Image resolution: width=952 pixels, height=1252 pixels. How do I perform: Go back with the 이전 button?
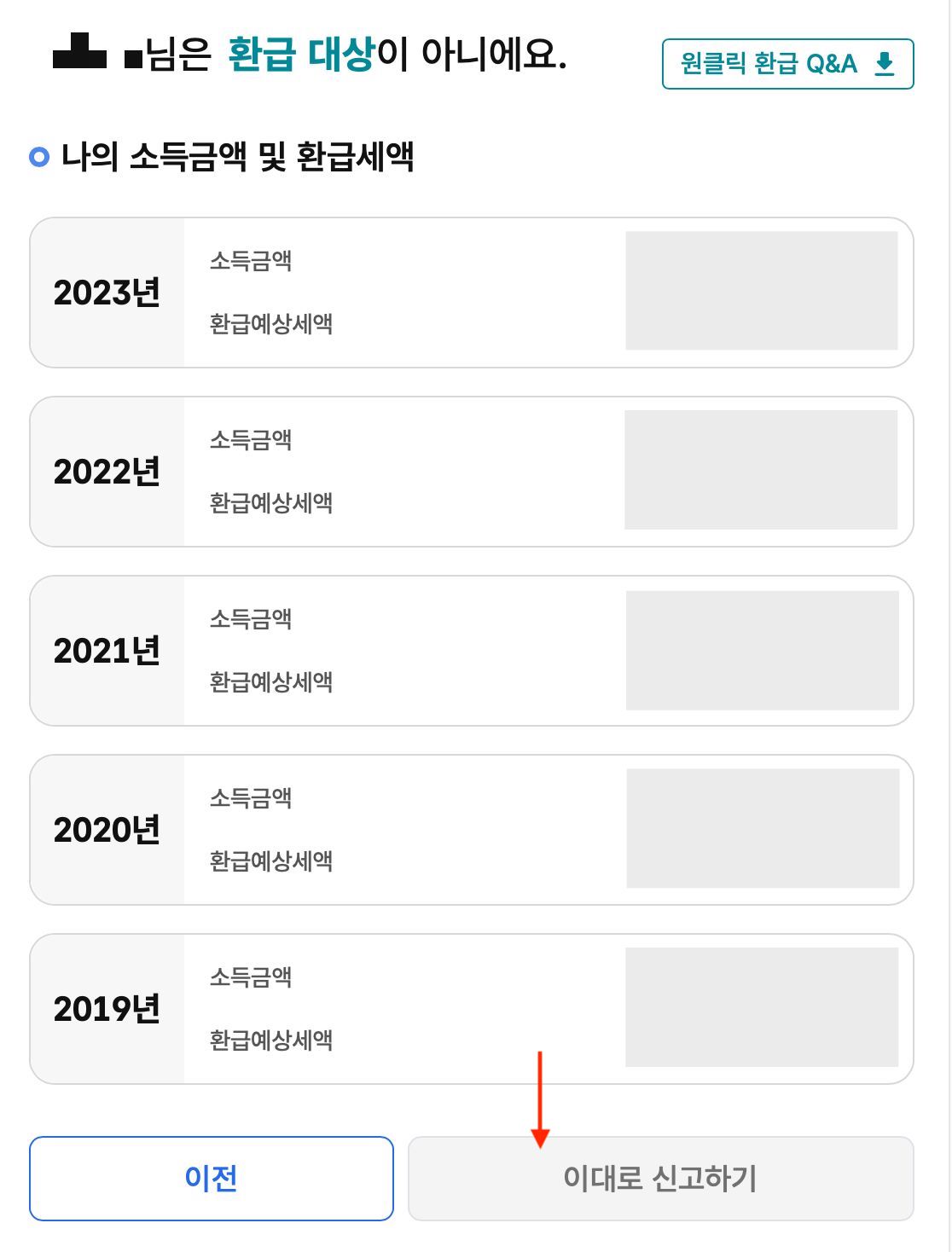pos(212,1178)
